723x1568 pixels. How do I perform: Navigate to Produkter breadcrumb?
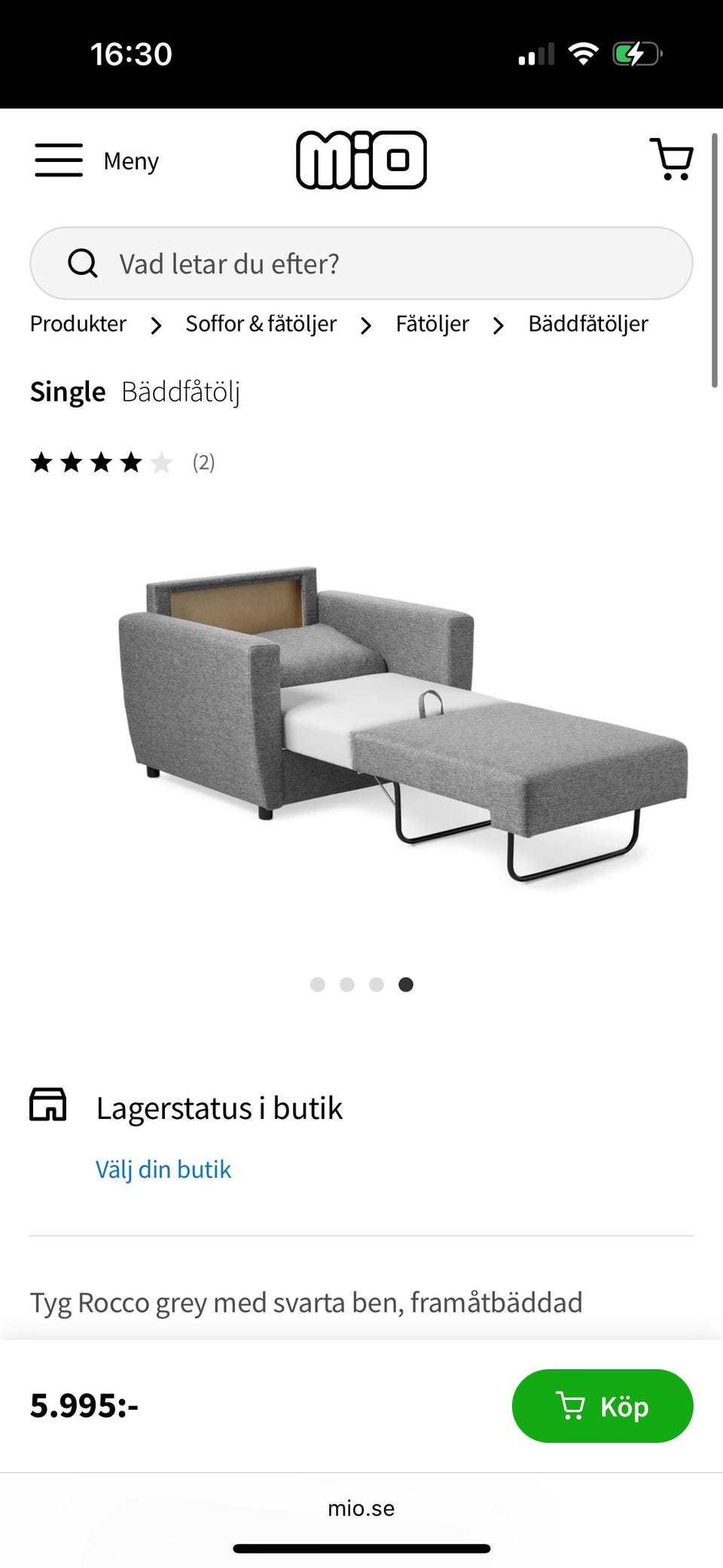coord(78,324)
